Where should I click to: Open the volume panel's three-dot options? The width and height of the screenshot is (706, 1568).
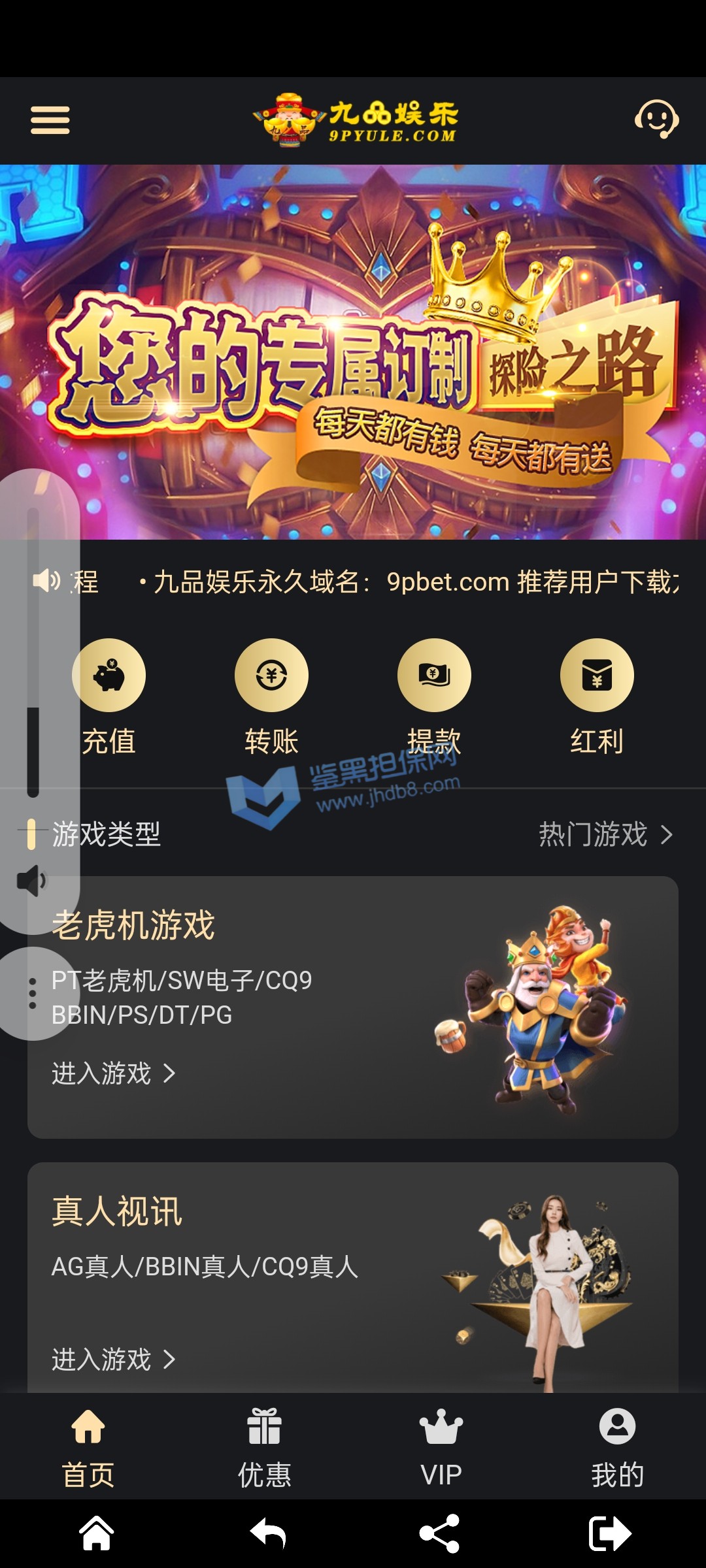pos(33,993)
